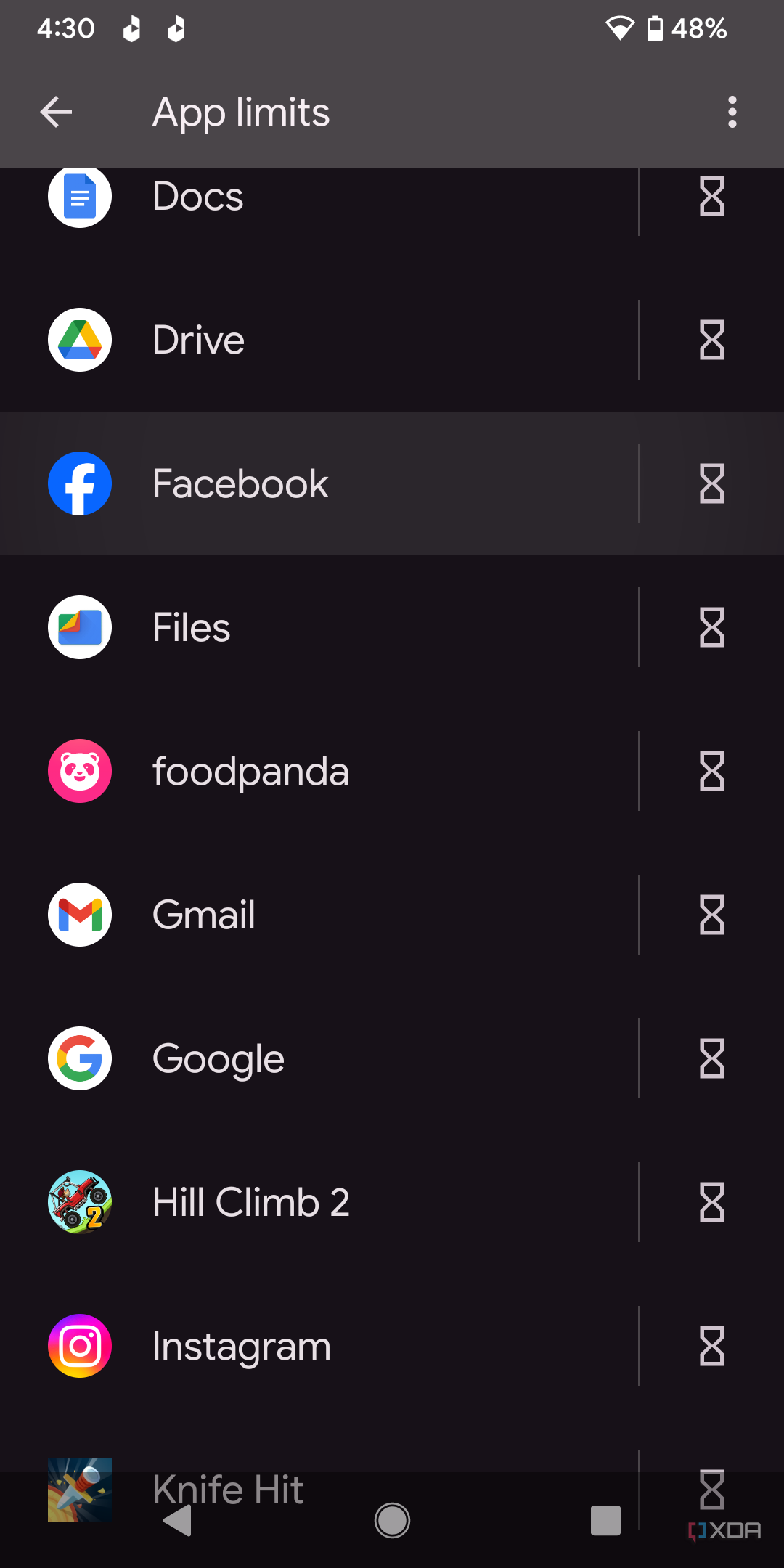Screen dimensions: 784x1568
Task: Open the hourglass timer next to foodpanda
Action: pyautogui.click(x=711, y=771)
